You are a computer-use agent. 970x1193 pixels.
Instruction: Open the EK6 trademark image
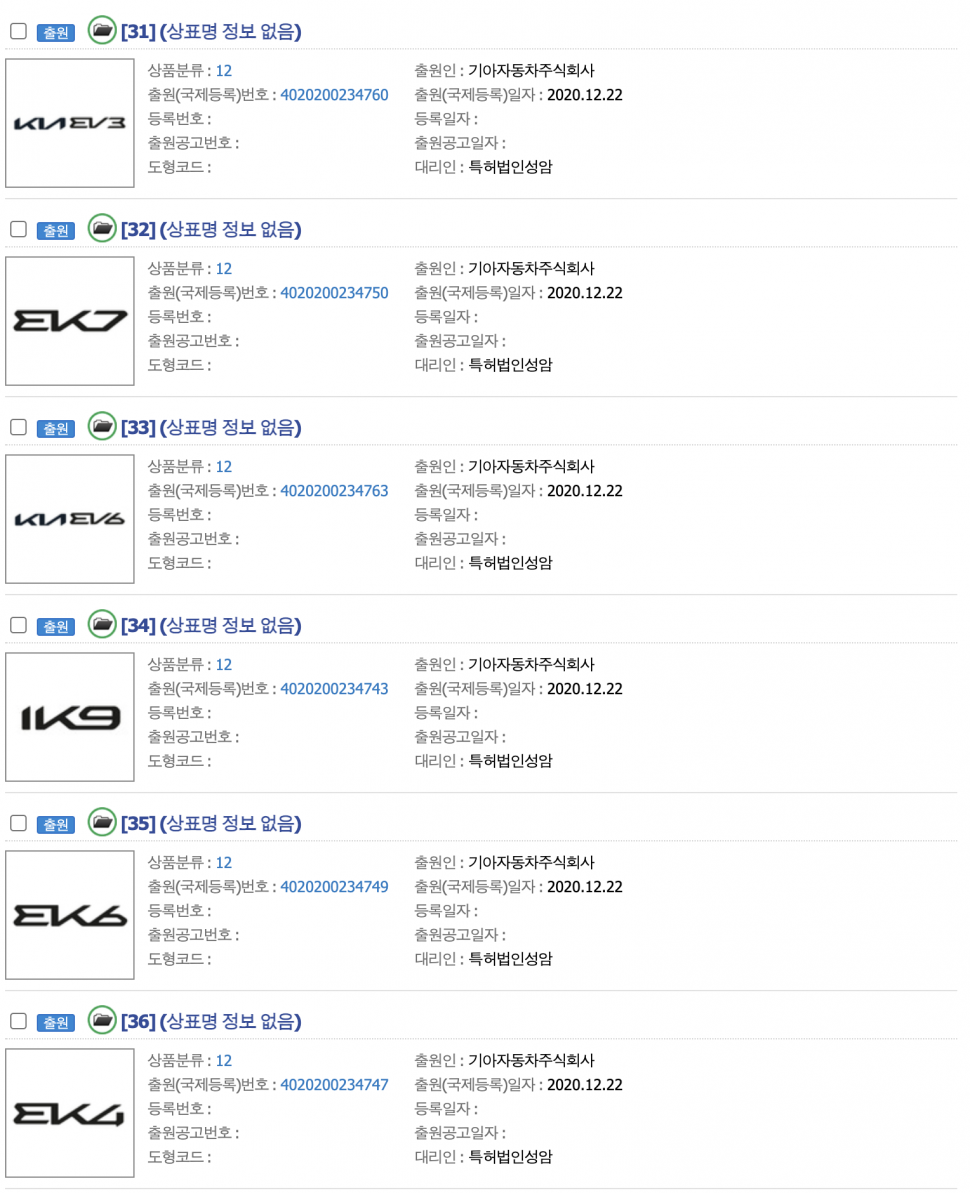pyautogui.click(x=70, y=915)
